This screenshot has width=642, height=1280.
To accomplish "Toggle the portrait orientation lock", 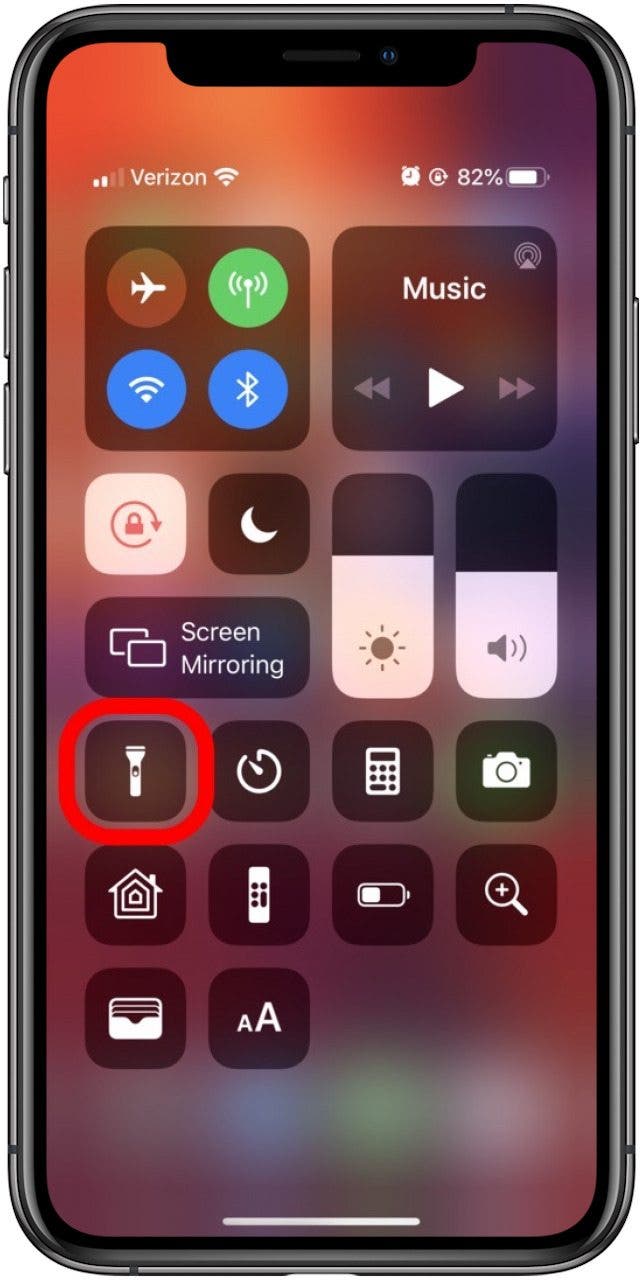I will tap(135, 524).
